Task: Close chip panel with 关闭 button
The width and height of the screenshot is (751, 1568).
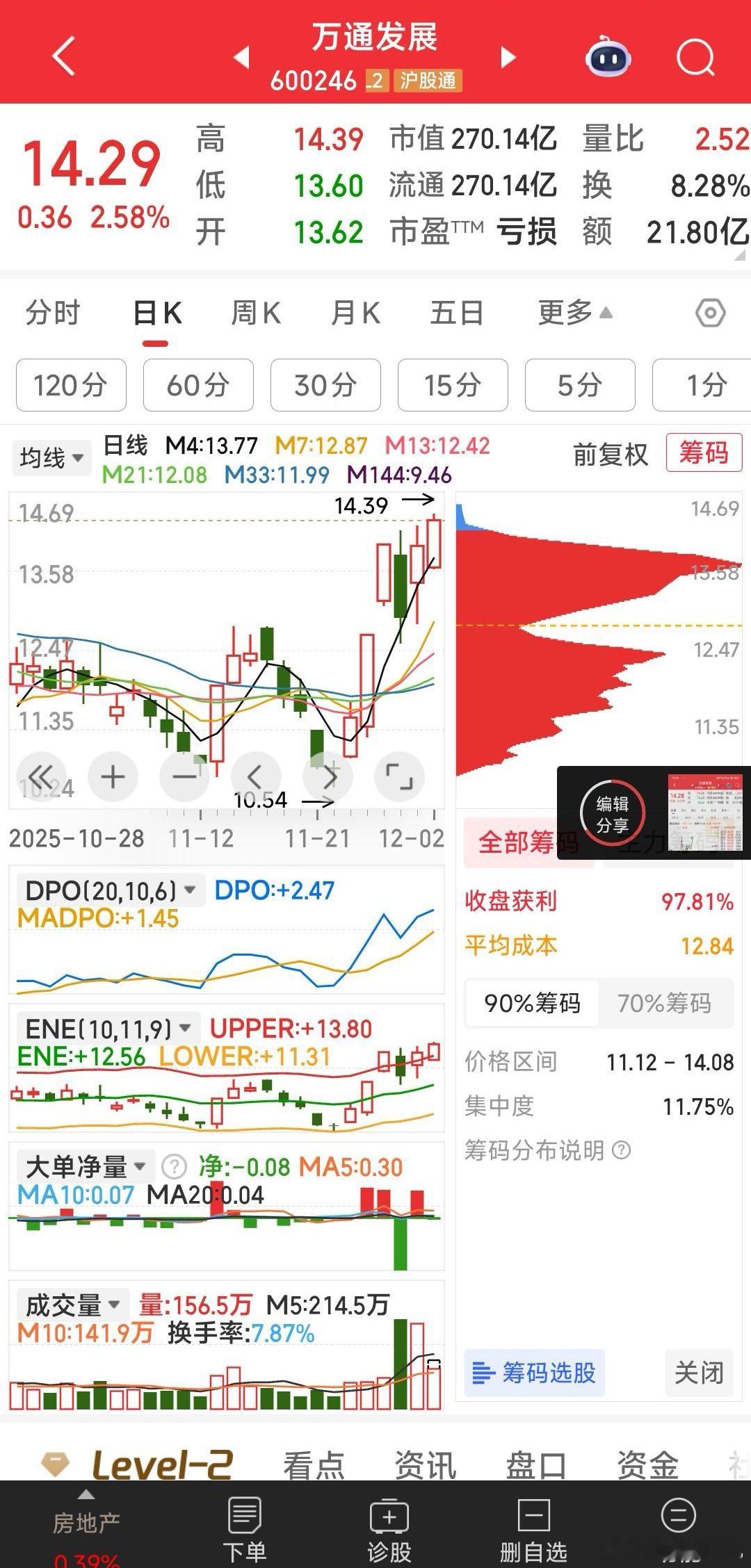Action: tap(699, 1371)
